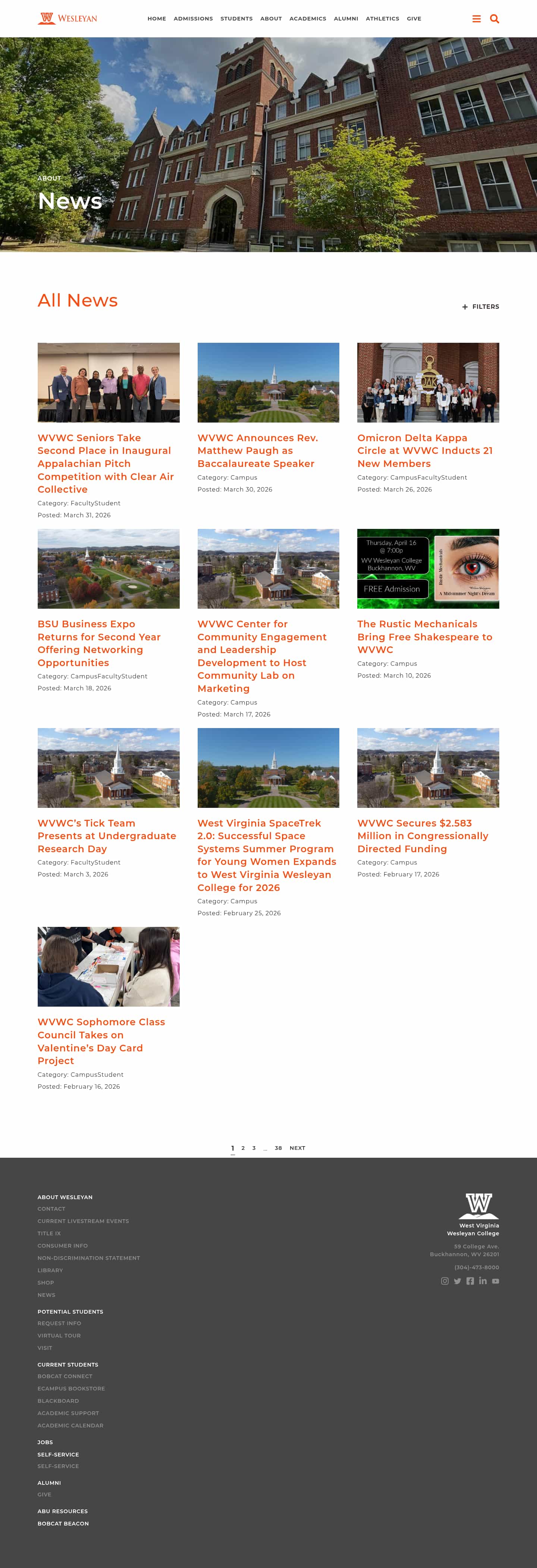Click the VIRTUAL TOUR footer link
537x1568 pixels.
pyautogui.click(x=59, y=1335)
